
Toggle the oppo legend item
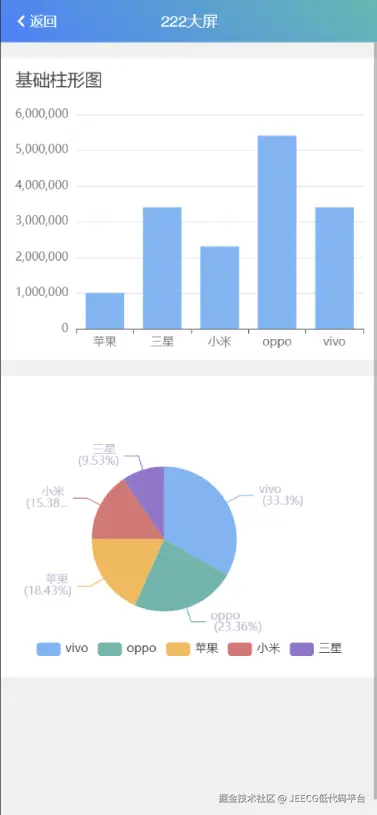click(x=127, y=649)
